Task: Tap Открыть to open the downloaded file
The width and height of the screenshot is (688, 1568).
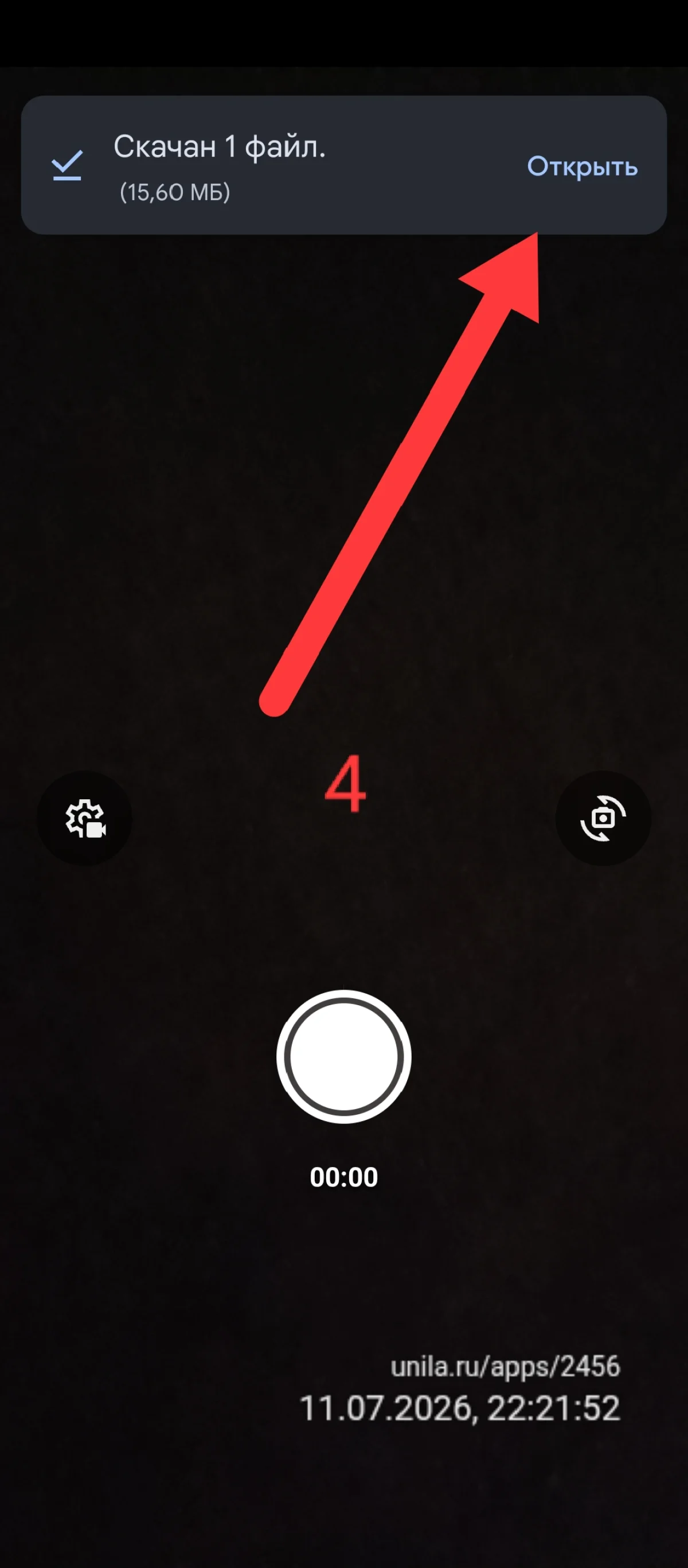Action: [582, 166]
